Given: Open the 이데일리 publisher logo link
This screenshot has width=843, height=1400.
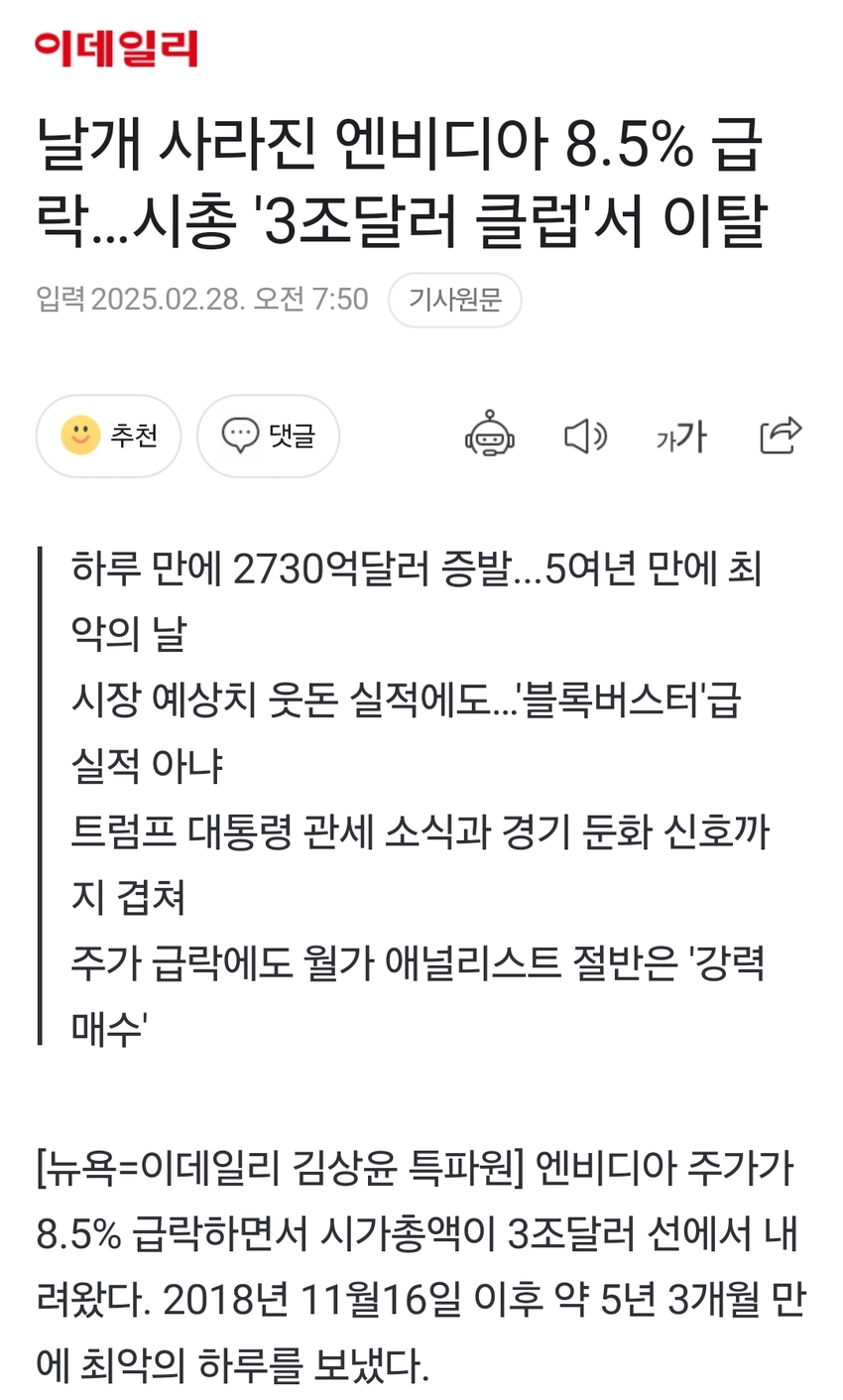Looking at the screenshot, I should point(116,48).
